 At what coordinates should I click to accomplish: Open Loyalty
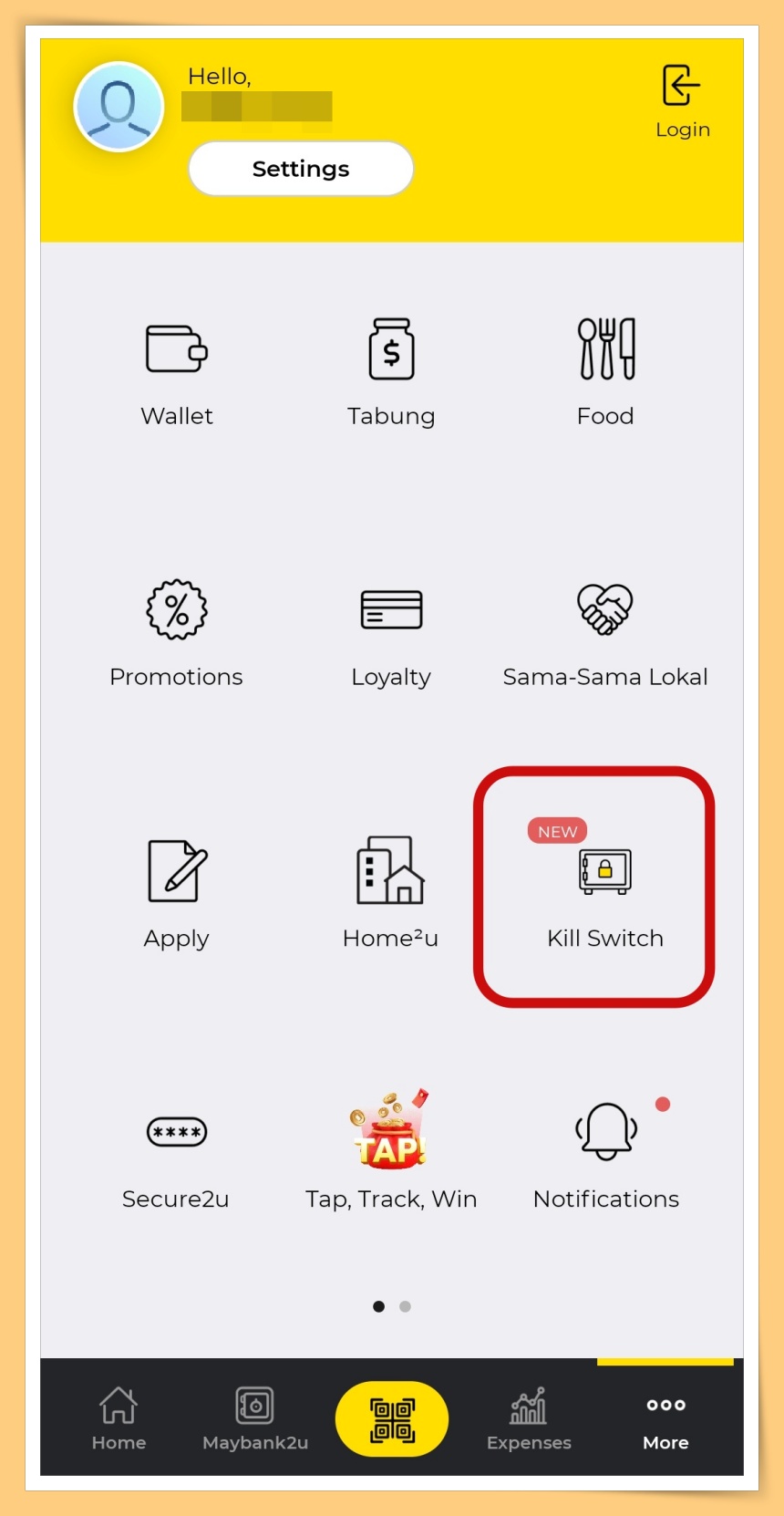(391, 610)
